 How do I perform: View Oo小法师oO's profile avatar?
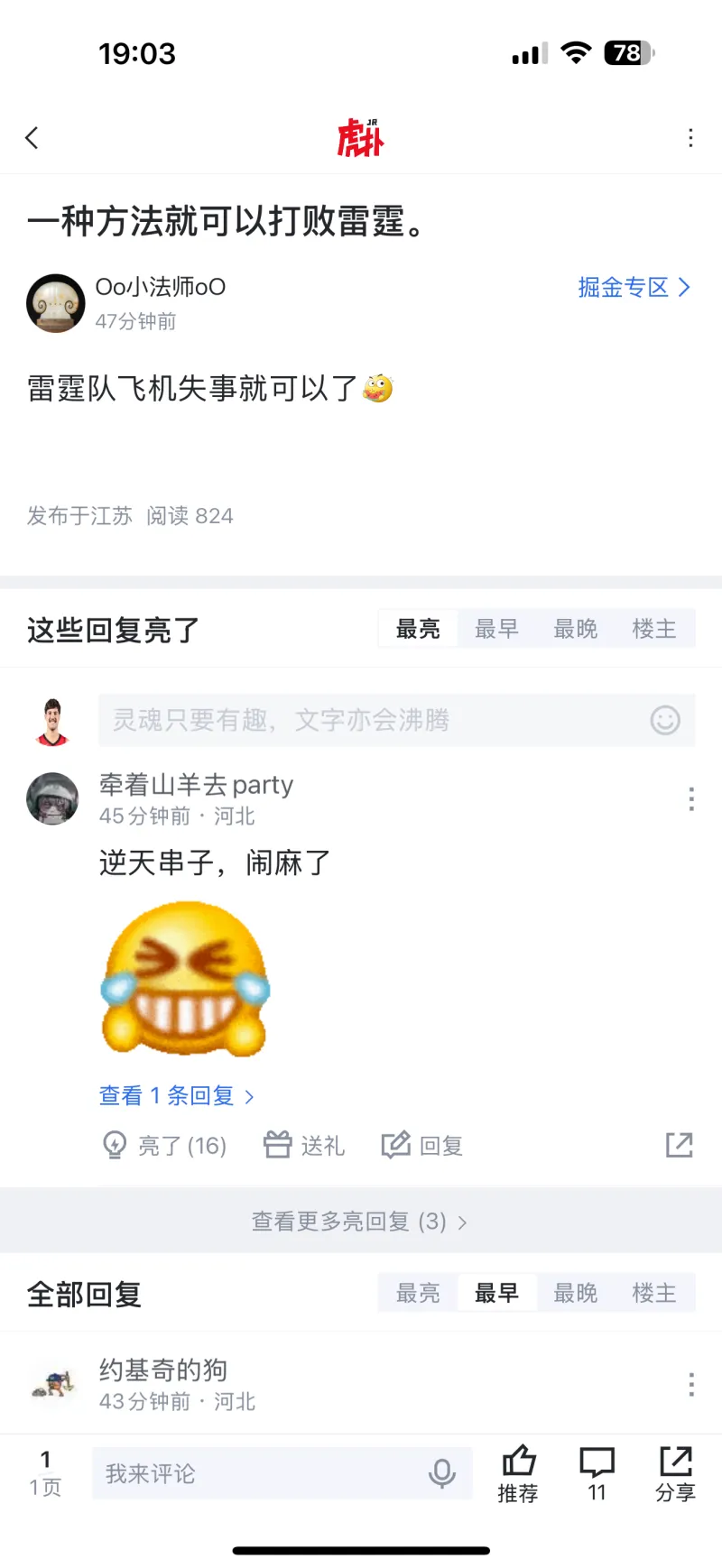click(55, 303)
